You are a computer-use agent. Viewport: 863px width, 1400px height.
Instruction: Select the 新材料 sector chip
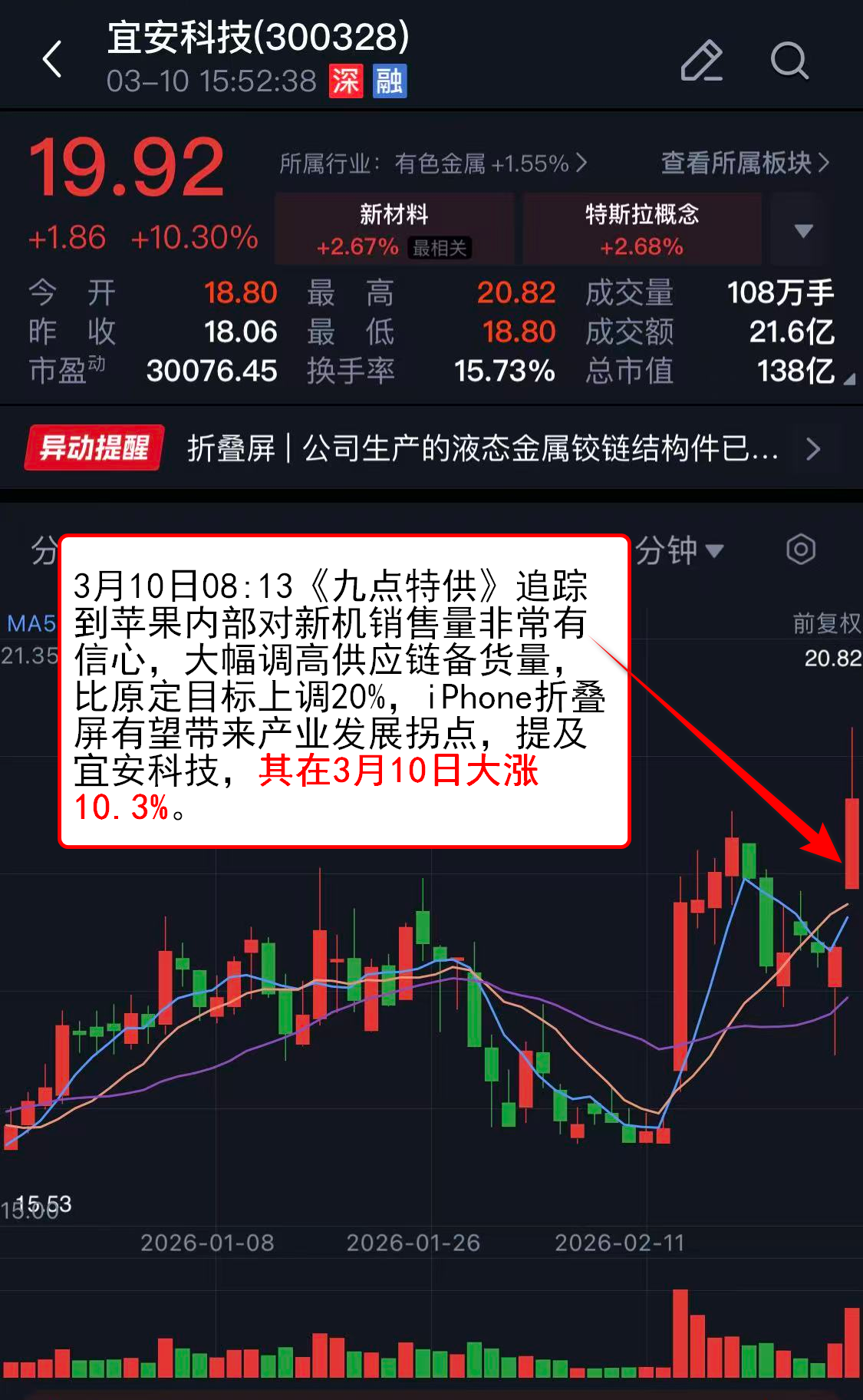[394, 229]
